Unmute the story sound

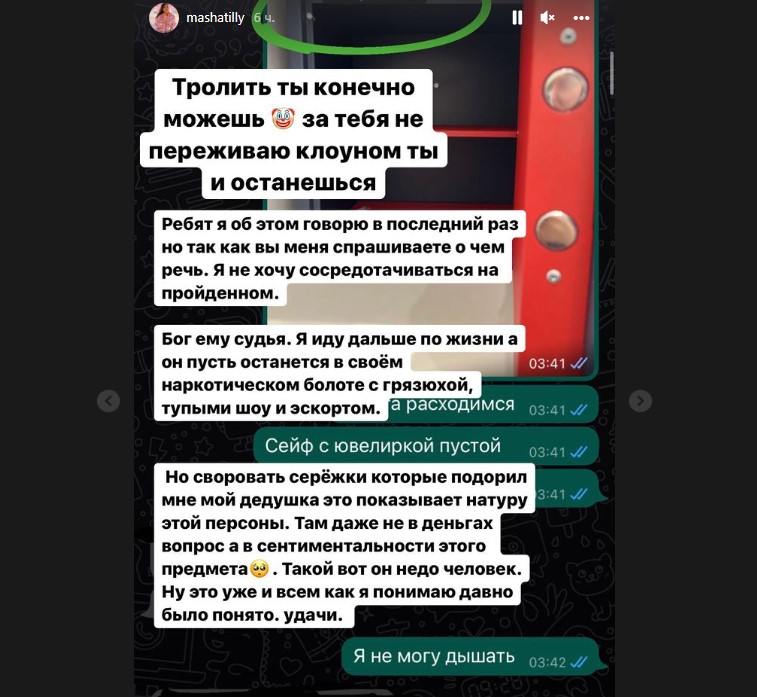(x=548, y=17)
